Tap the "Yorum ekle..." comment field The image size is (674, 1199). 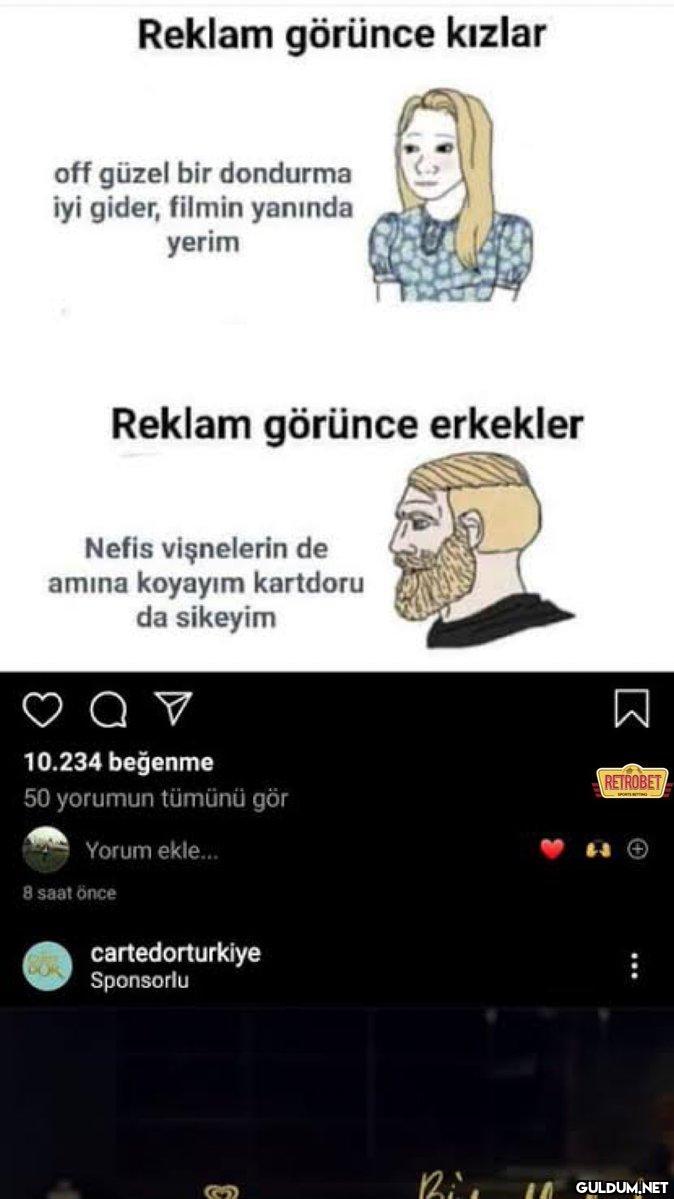coord(152,851)
